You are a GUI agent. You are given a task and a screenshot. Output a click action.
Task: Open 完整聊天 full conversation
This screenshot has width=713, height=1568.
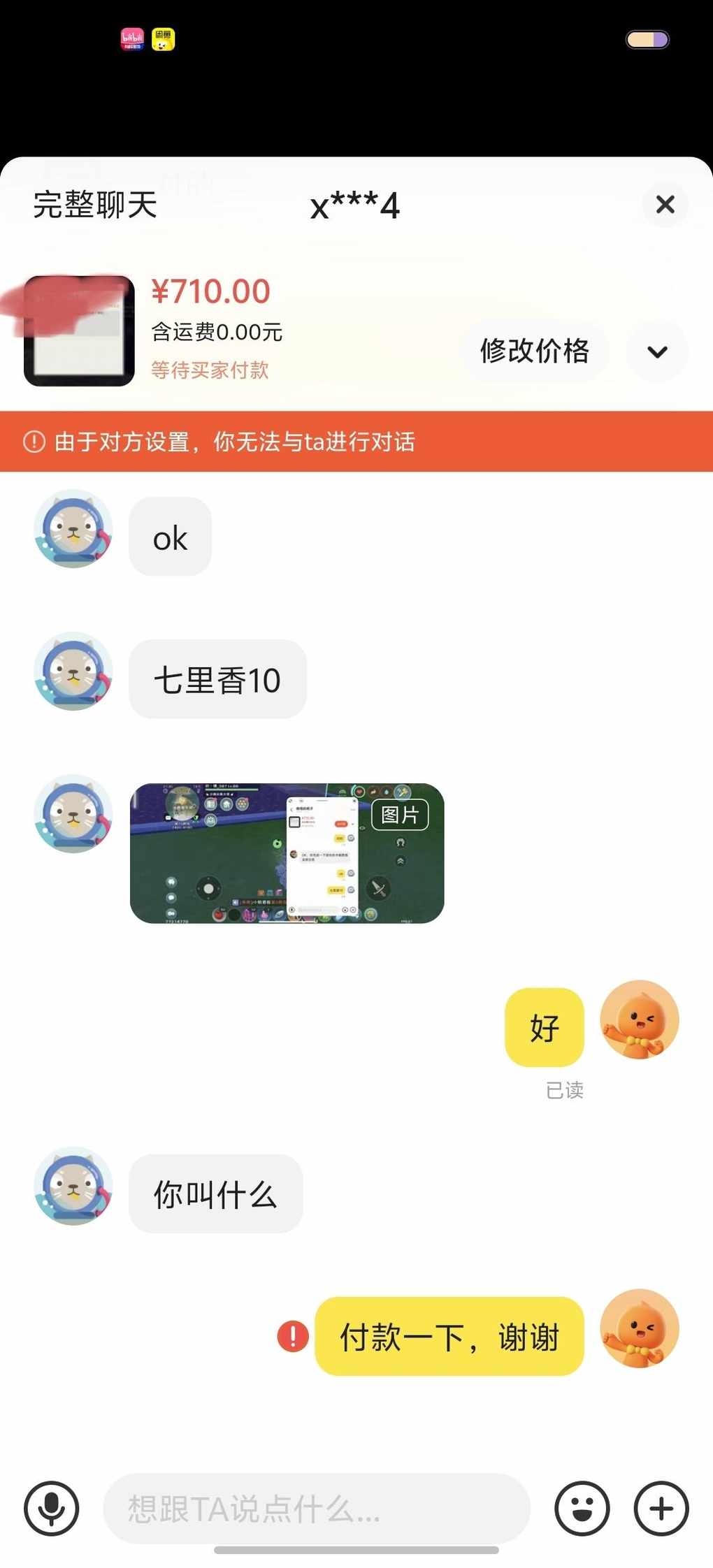(x=95, y=205)
